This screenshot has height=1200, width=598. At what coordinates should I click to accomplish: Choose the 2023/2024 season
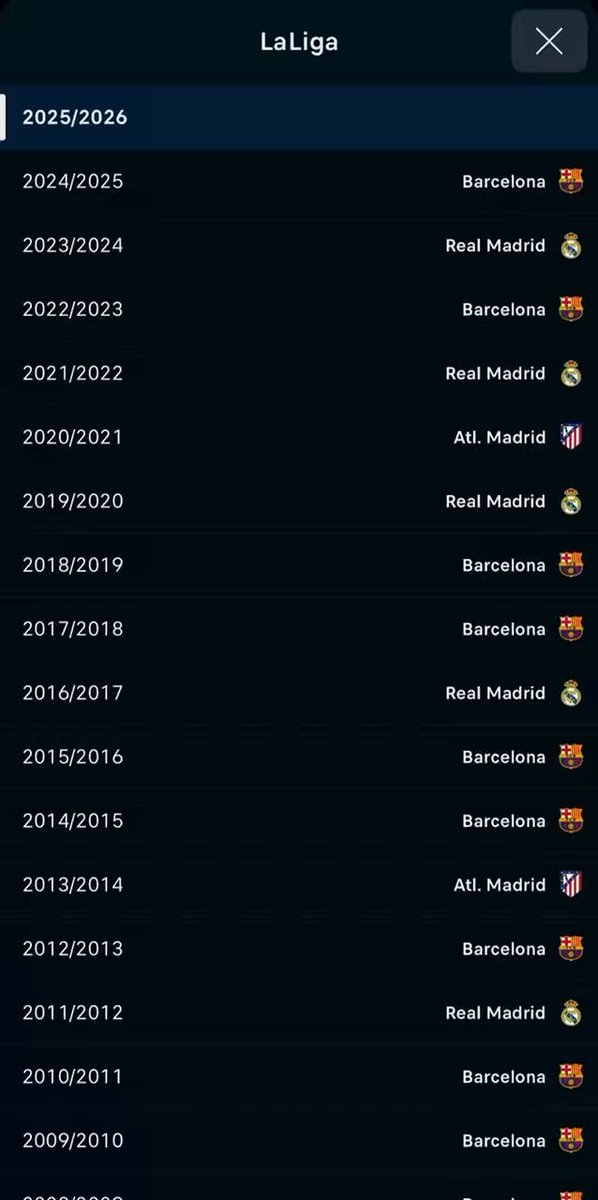coord(299,245)
